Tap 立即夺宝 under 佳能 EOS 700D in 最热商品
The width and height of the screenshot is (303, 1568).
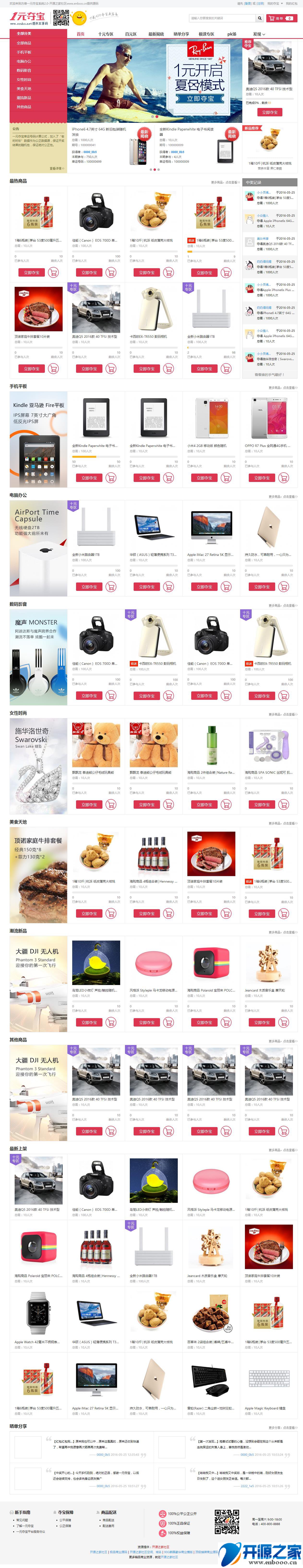point(89,273)
